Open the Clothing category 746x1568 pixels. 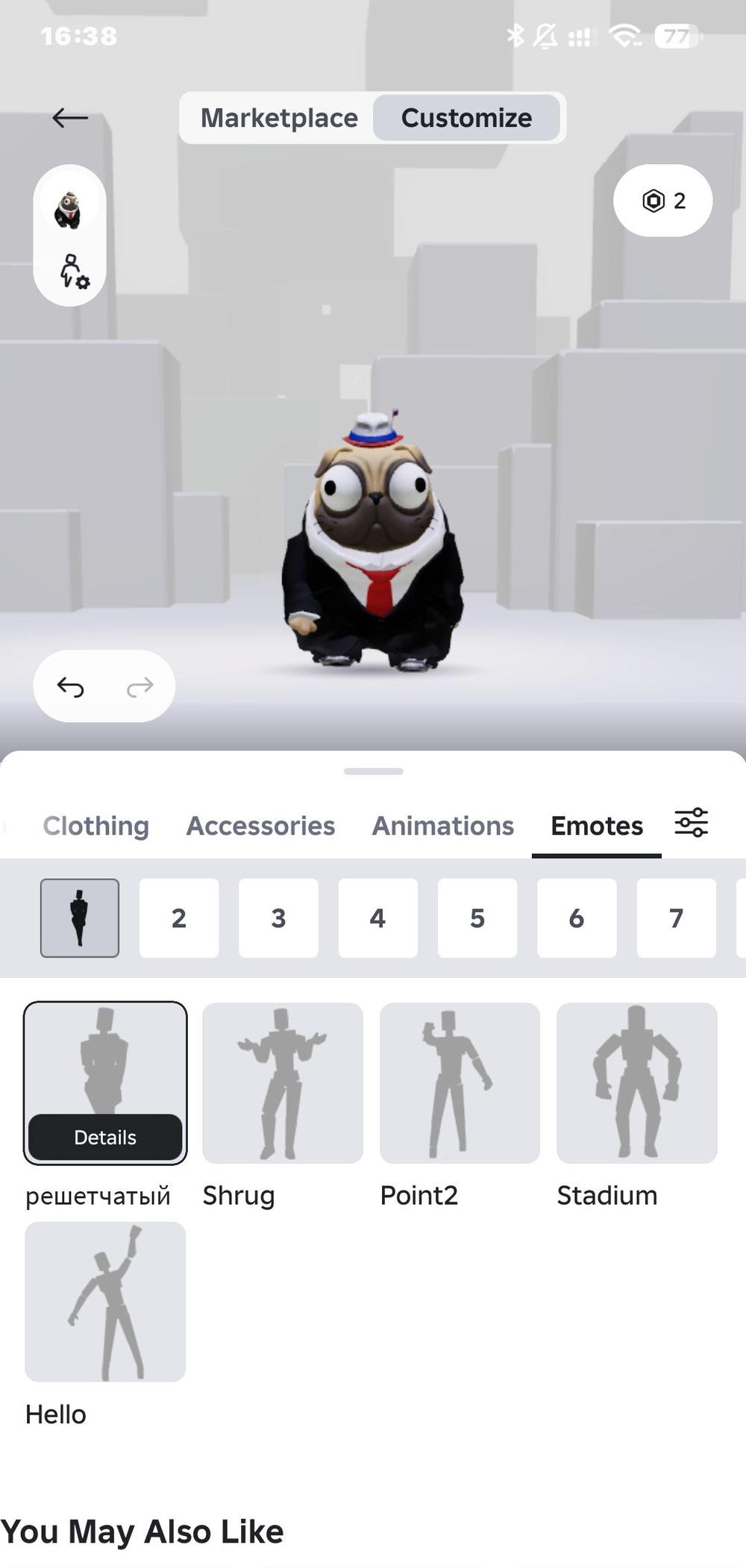[95, 826]
